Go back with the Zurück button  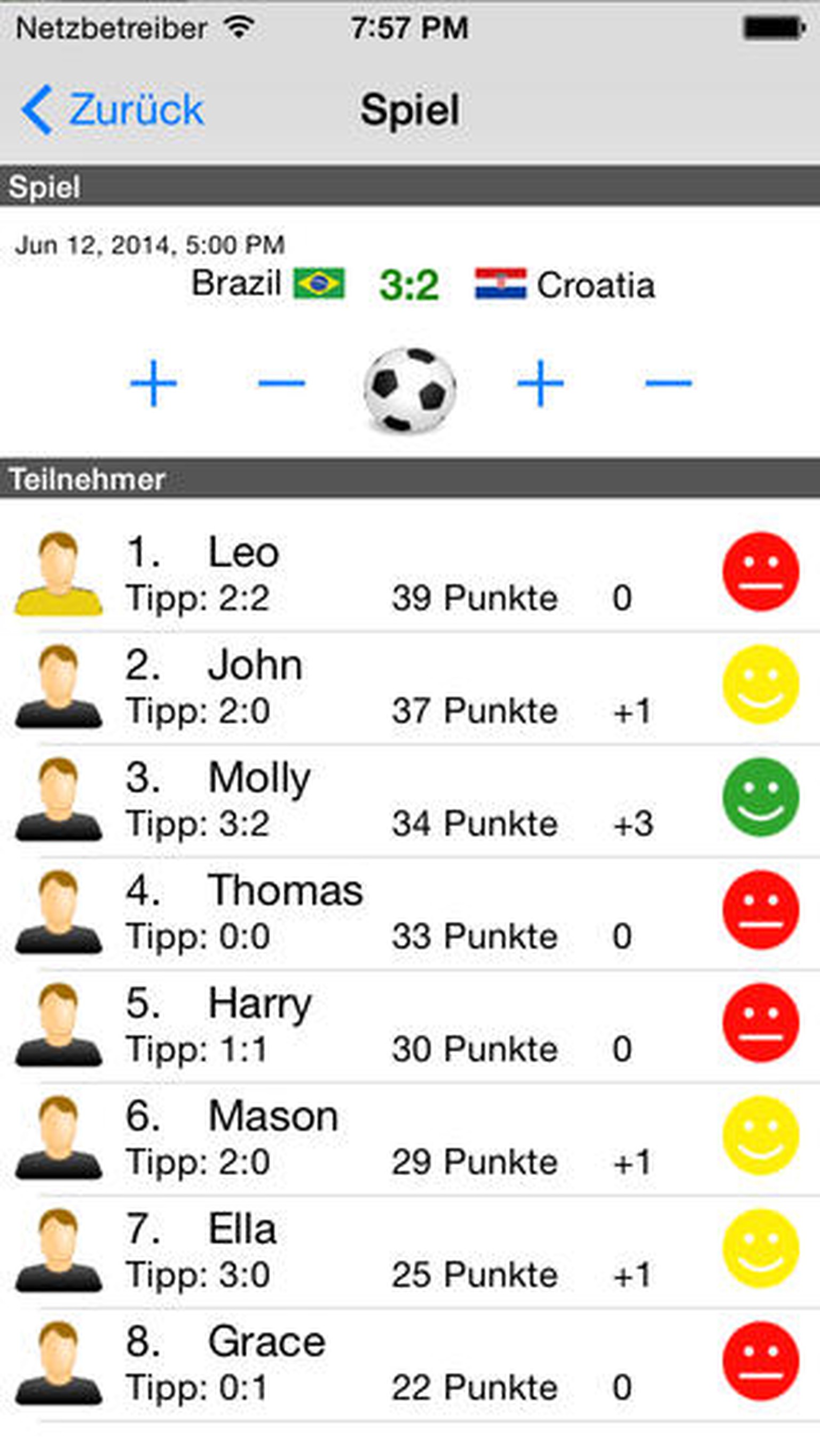(x=113, y=109)
